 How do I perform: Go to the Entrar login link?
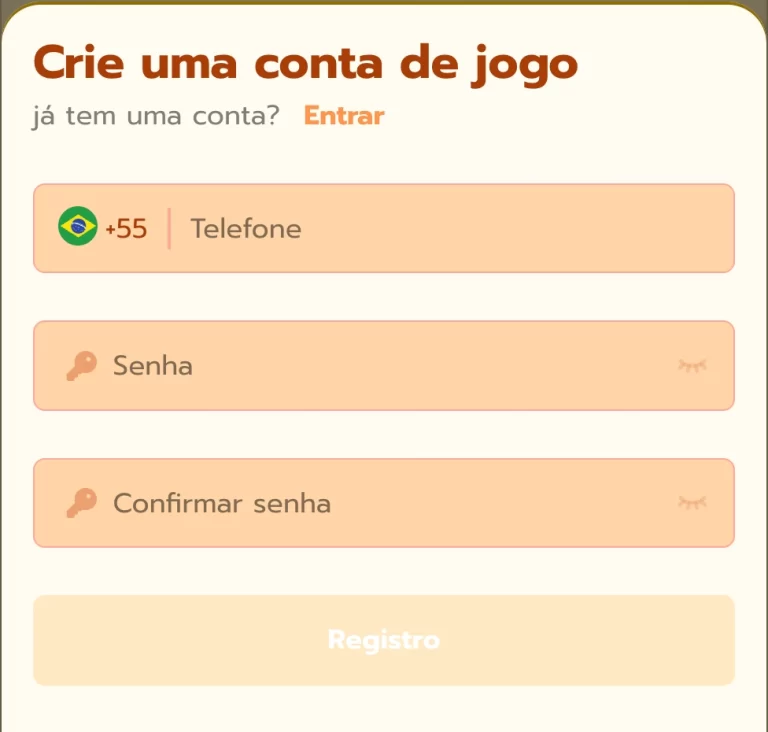point(344,116)
